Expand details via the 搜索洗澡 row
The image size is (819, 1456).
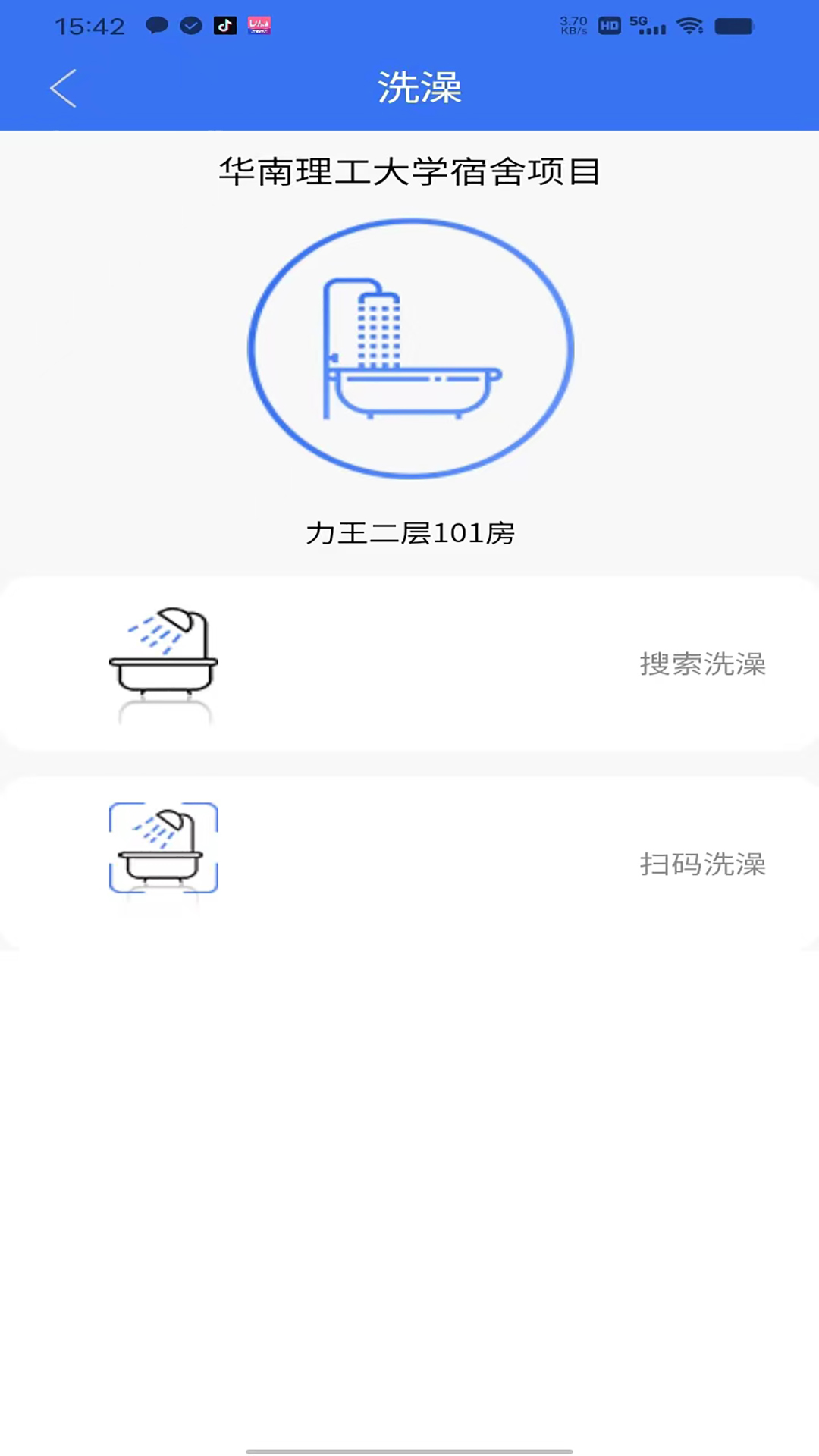point(409,664)
